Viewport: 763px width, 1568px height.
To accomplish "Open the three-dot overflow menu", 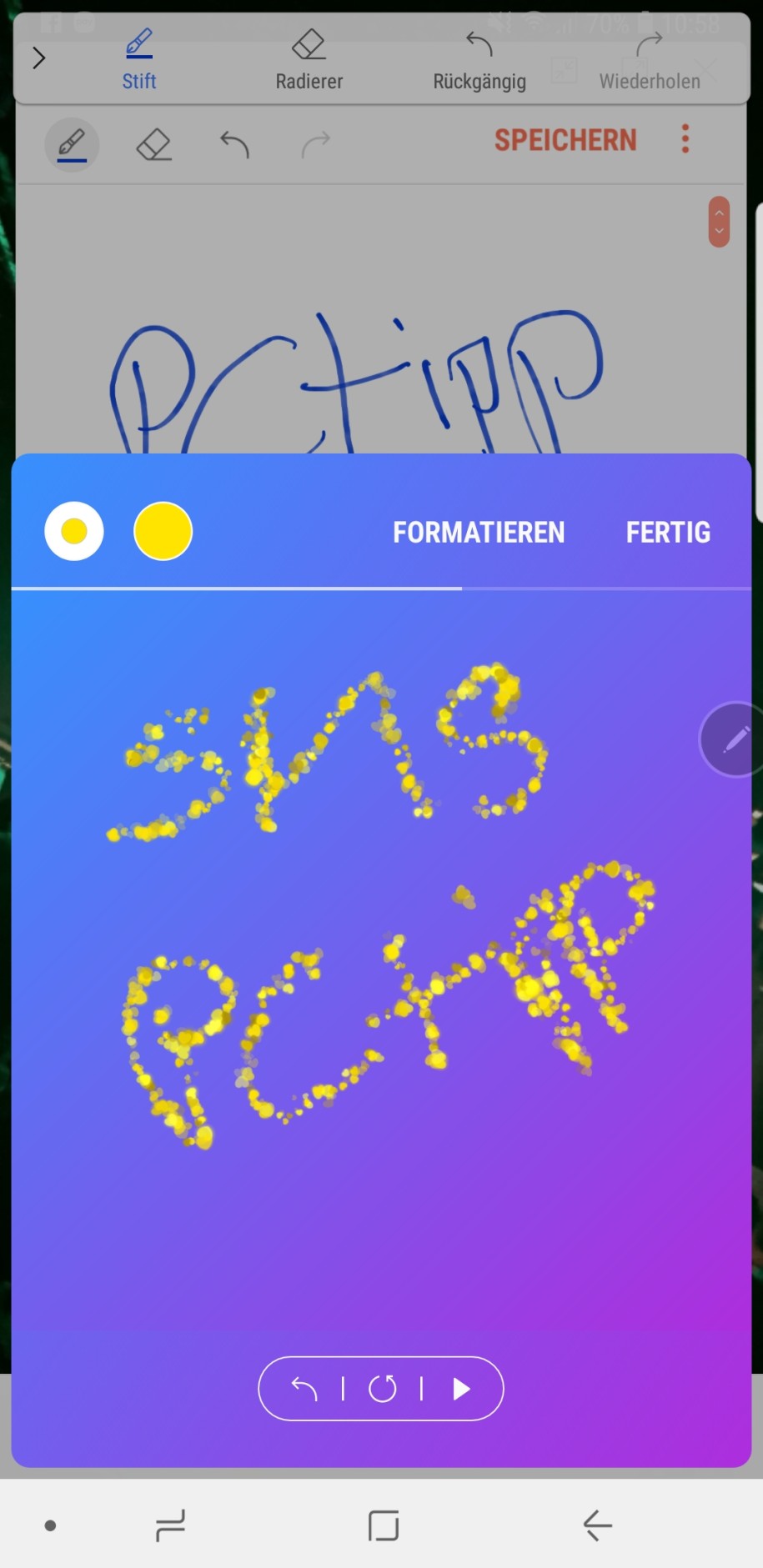I will (x=685, y=138).
